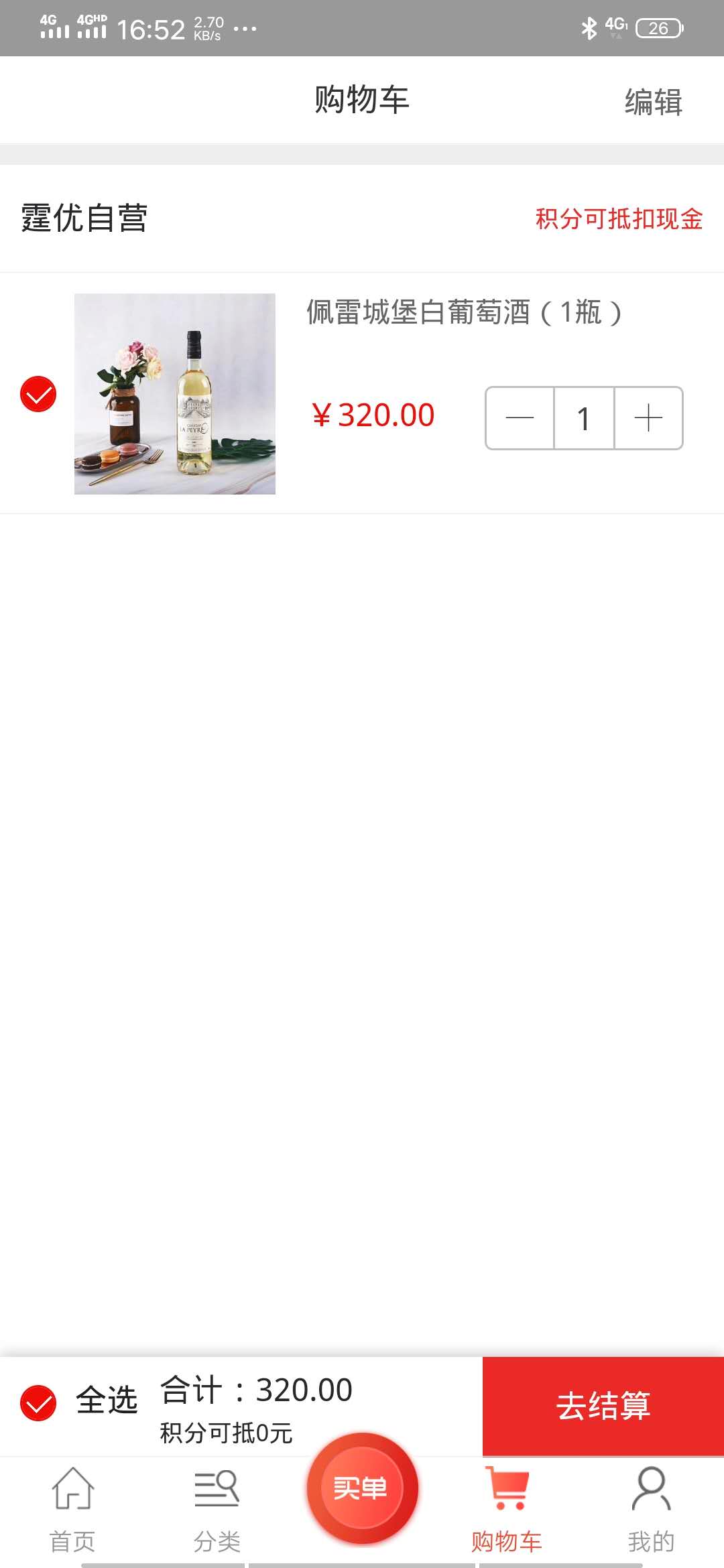The height and width of the screenshot is (1568, 724).
Task: Toggle the 全选 select-all checkbox
Action: [x=38, y=1402]
